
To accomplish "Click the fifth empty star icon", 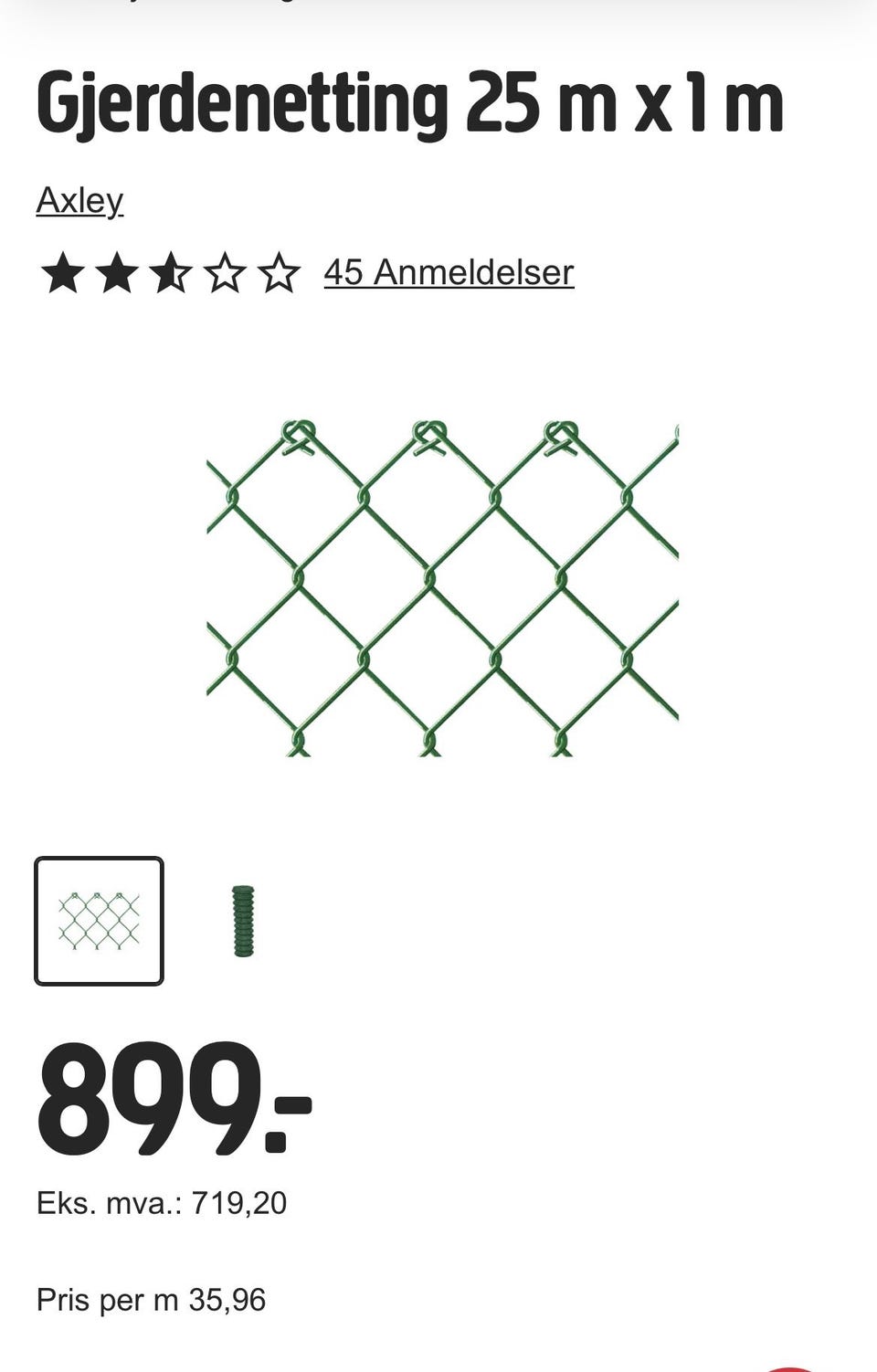I will (280, 272).
